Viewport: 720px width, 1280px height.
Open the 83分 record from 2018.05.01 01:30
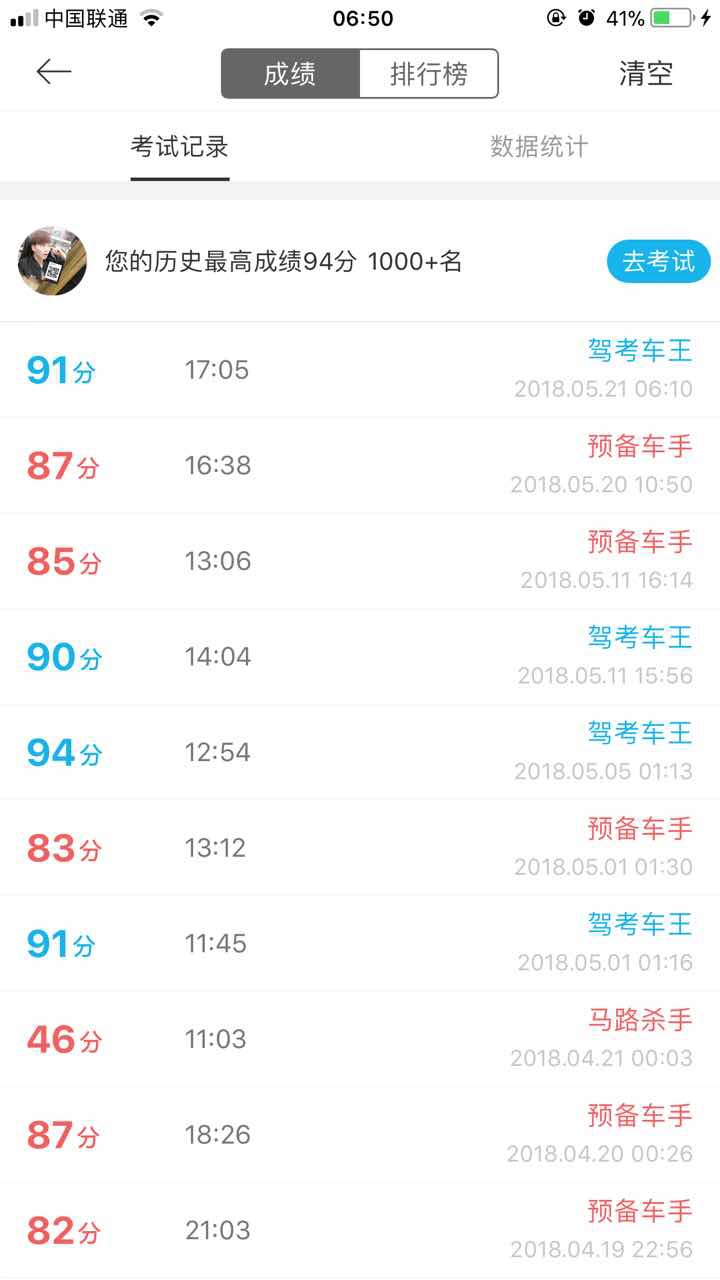(360, 848)
